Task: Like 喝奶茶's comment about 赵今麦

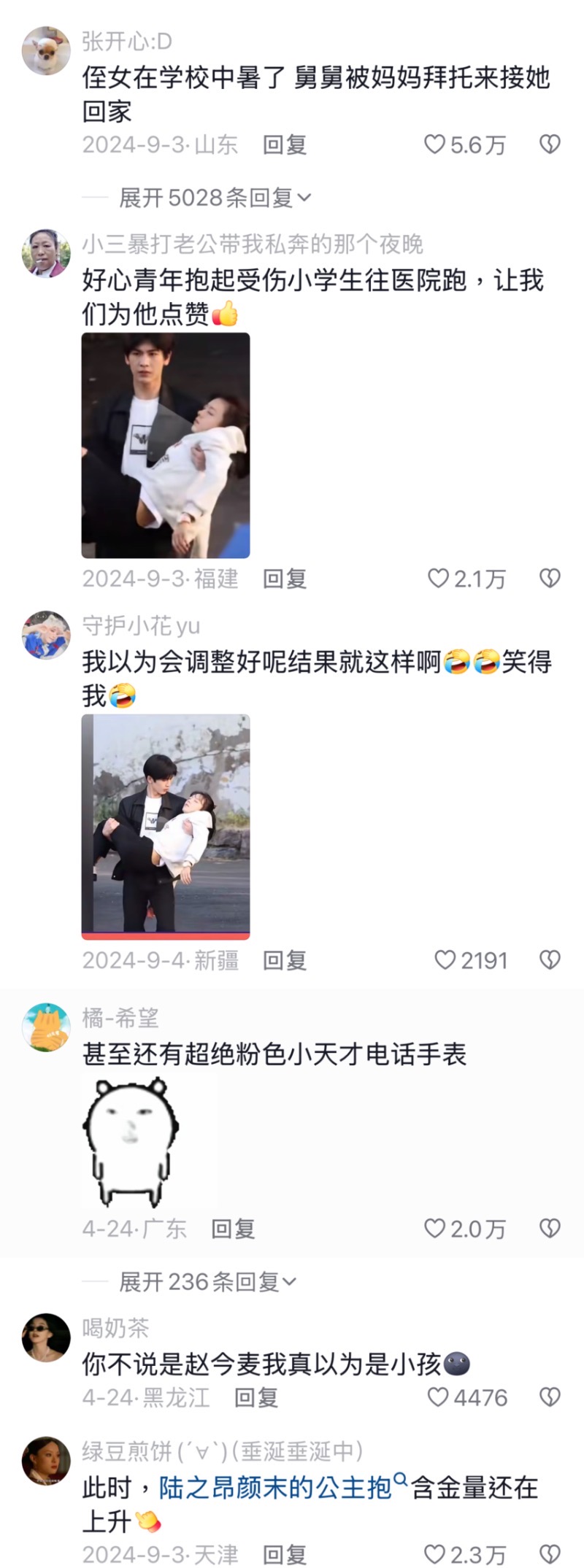Action: [x=438, y=1397]
